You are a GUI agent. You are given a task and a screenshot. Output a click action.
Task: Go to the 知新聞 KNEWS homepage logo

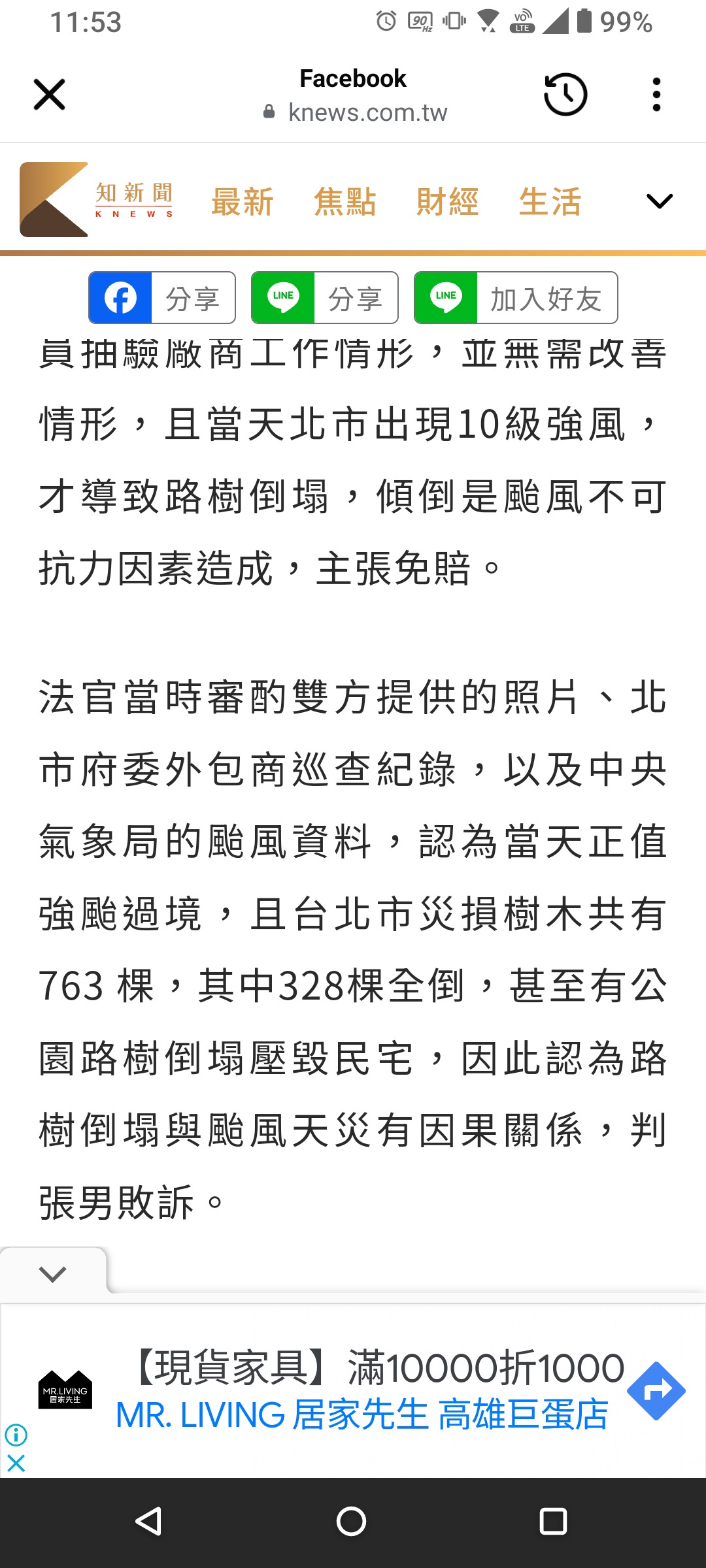(x=97, y=199)
